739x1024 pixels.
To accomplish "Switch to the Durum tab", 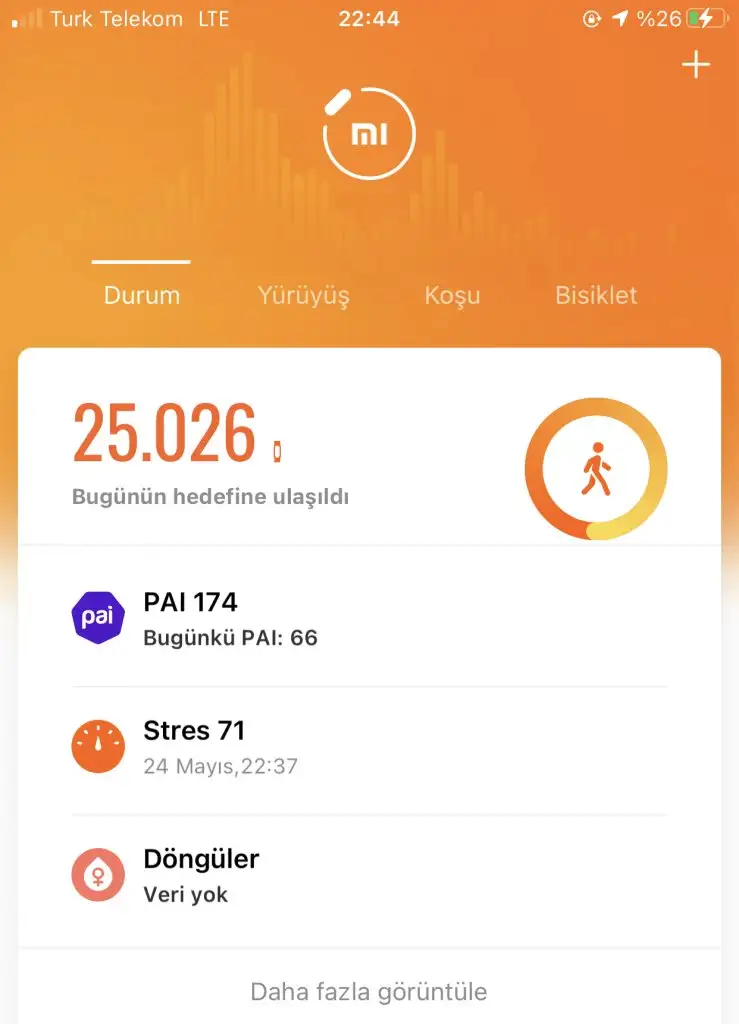I will pos(142,296).
